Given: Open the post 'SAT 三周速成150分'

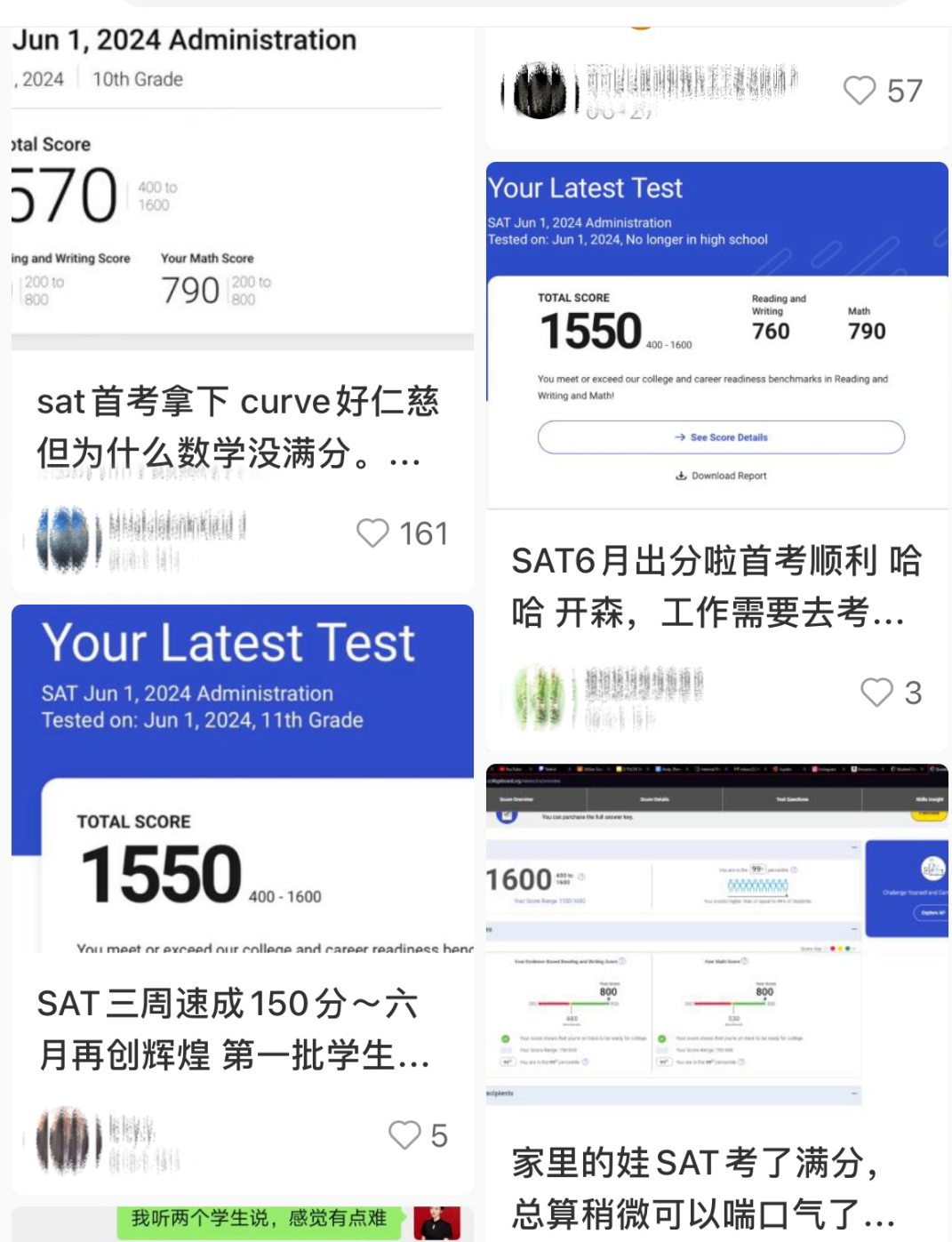Looking at the screenshot, I should pyautogui.click(x=235, y=1029).
